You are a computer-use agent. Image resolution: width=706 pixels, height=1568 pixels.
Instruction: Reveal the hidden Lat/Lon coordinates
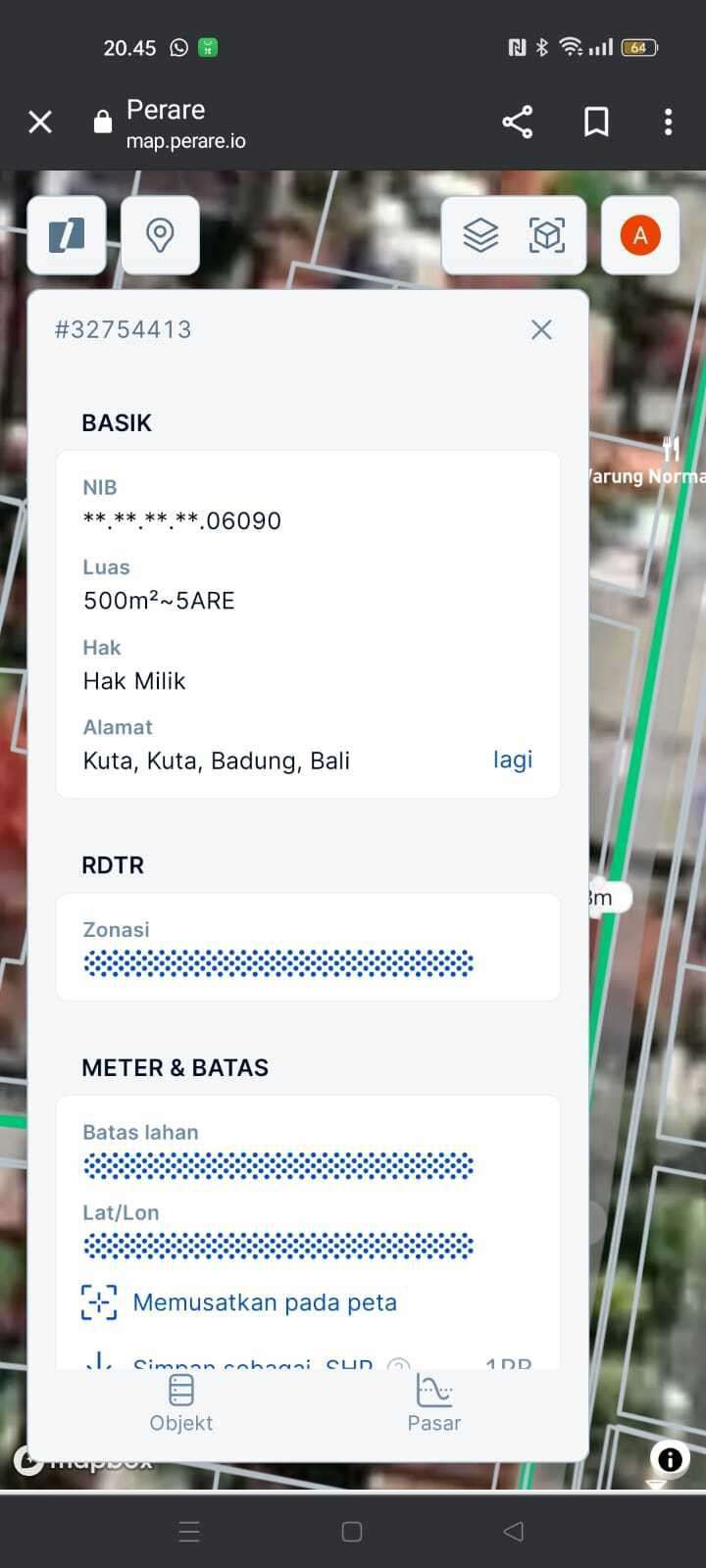(278, 1247)
